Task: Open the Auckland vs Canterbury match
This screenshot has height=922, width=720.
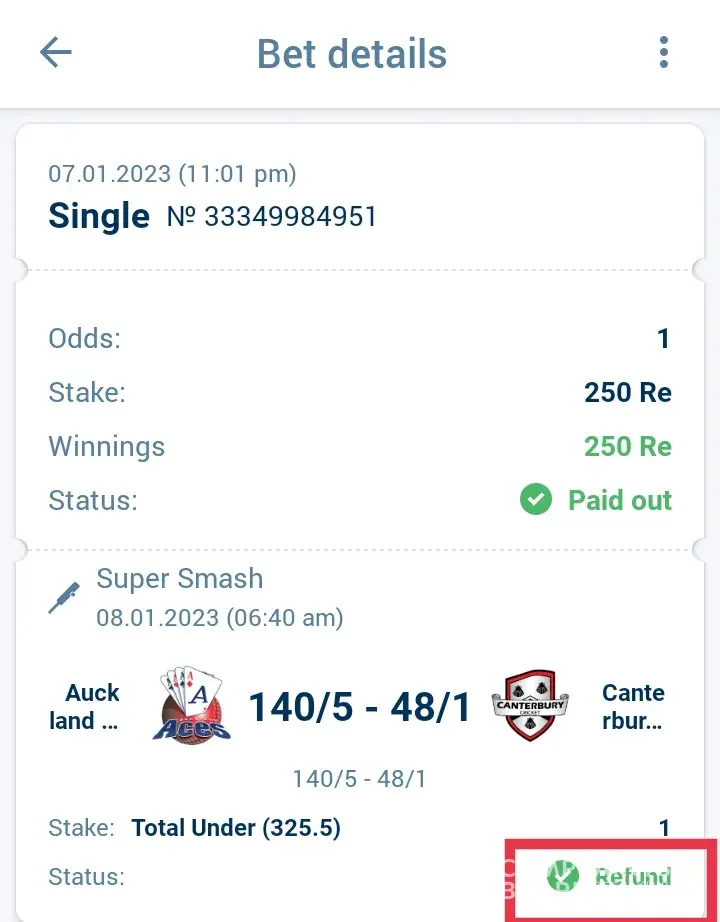Action: (x=358, y=708)
